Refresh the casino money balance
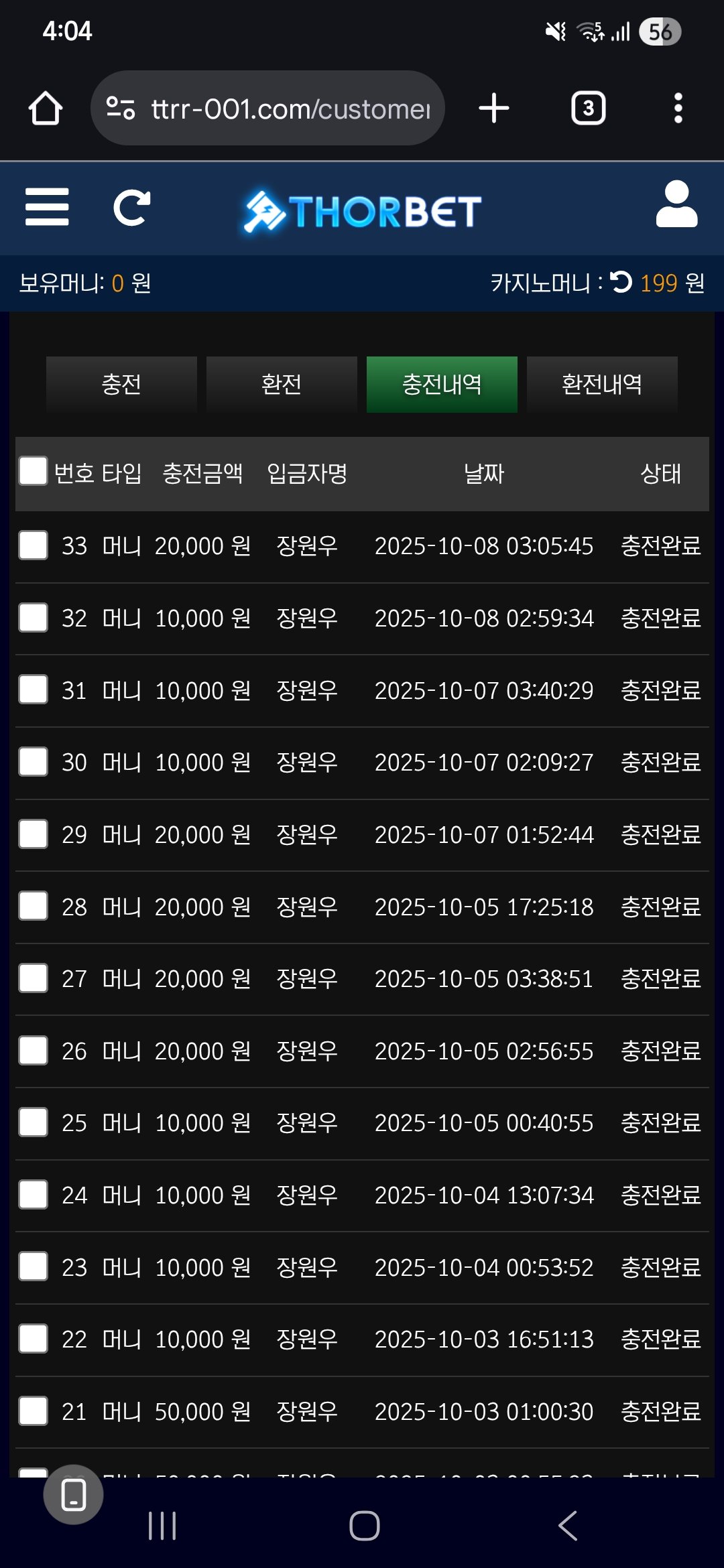The height and width of the screenshot is (1568, 724). [621, 282]
